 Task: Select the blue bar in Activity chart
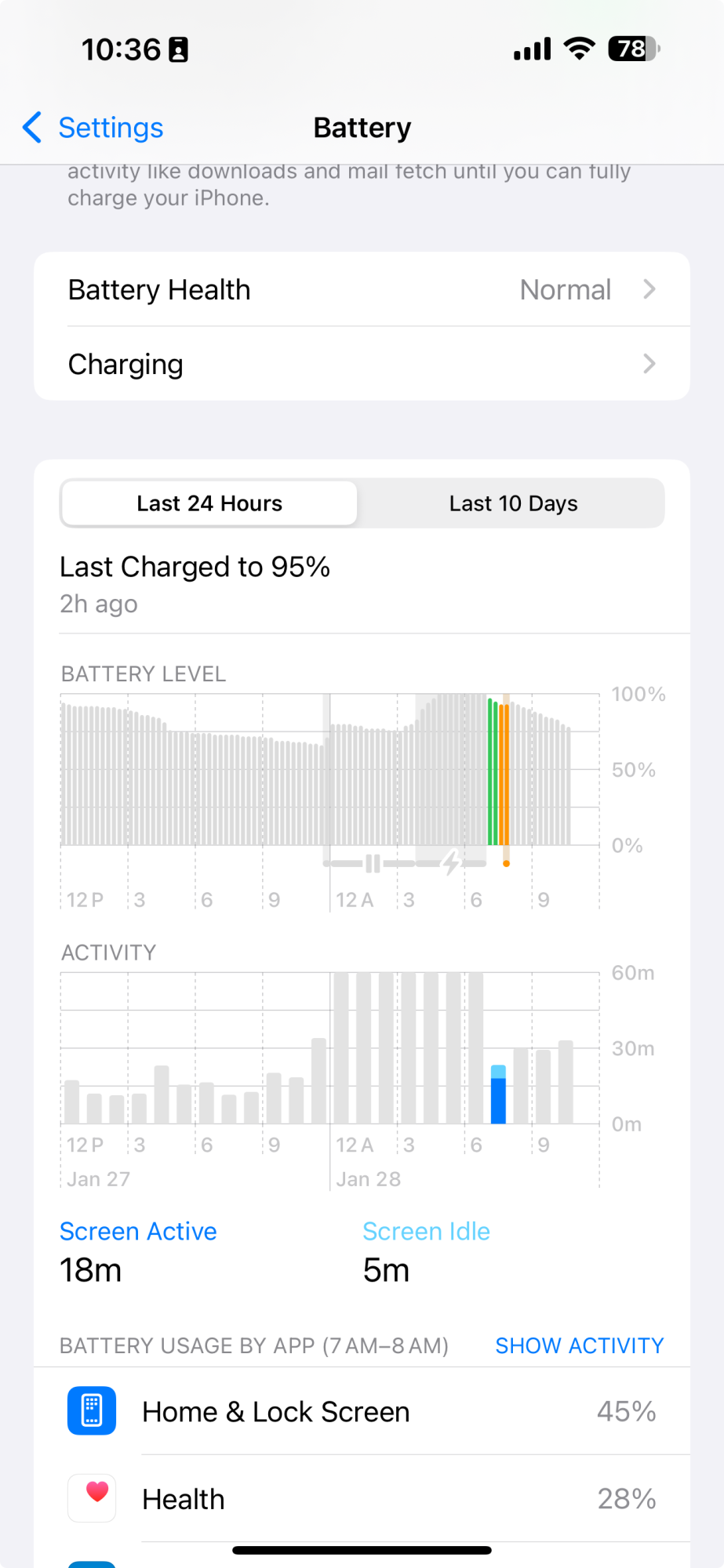coord(498,1094)
